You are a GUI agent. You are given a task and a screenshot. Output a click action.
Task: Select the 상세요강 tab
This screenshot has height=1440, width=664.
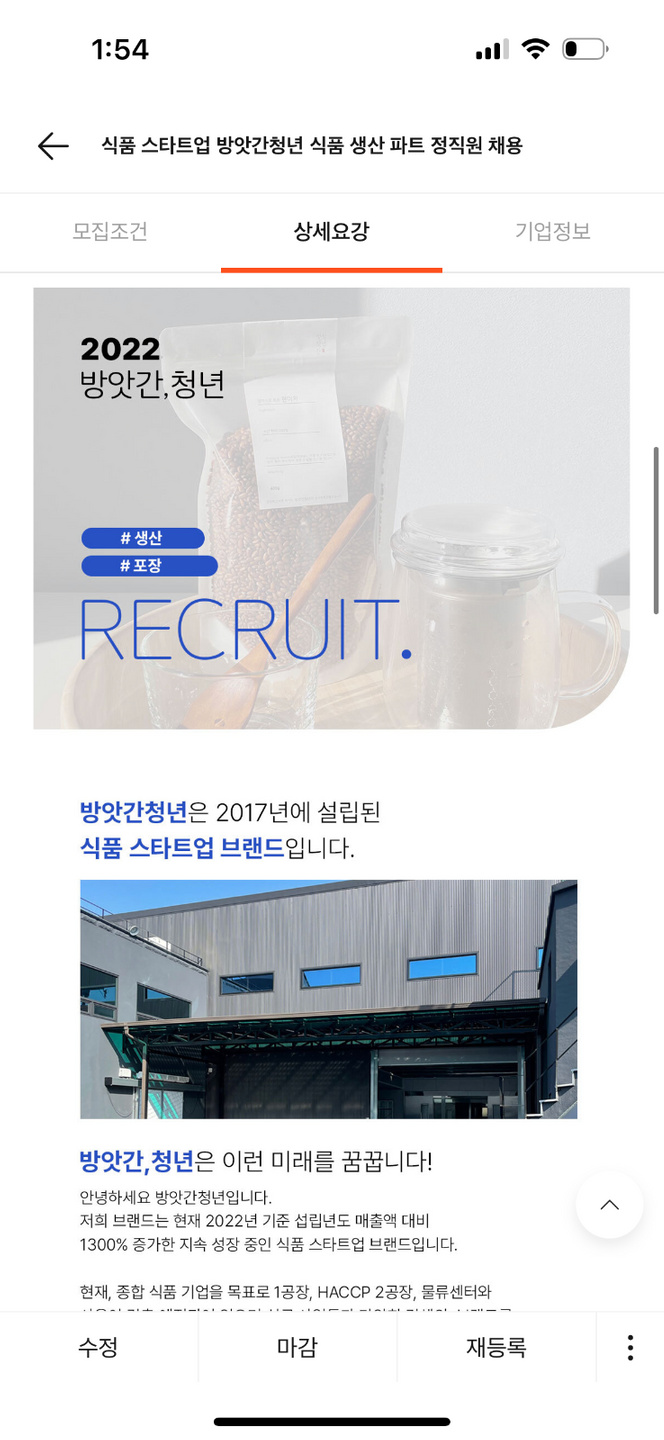click(x=331, y=232)
